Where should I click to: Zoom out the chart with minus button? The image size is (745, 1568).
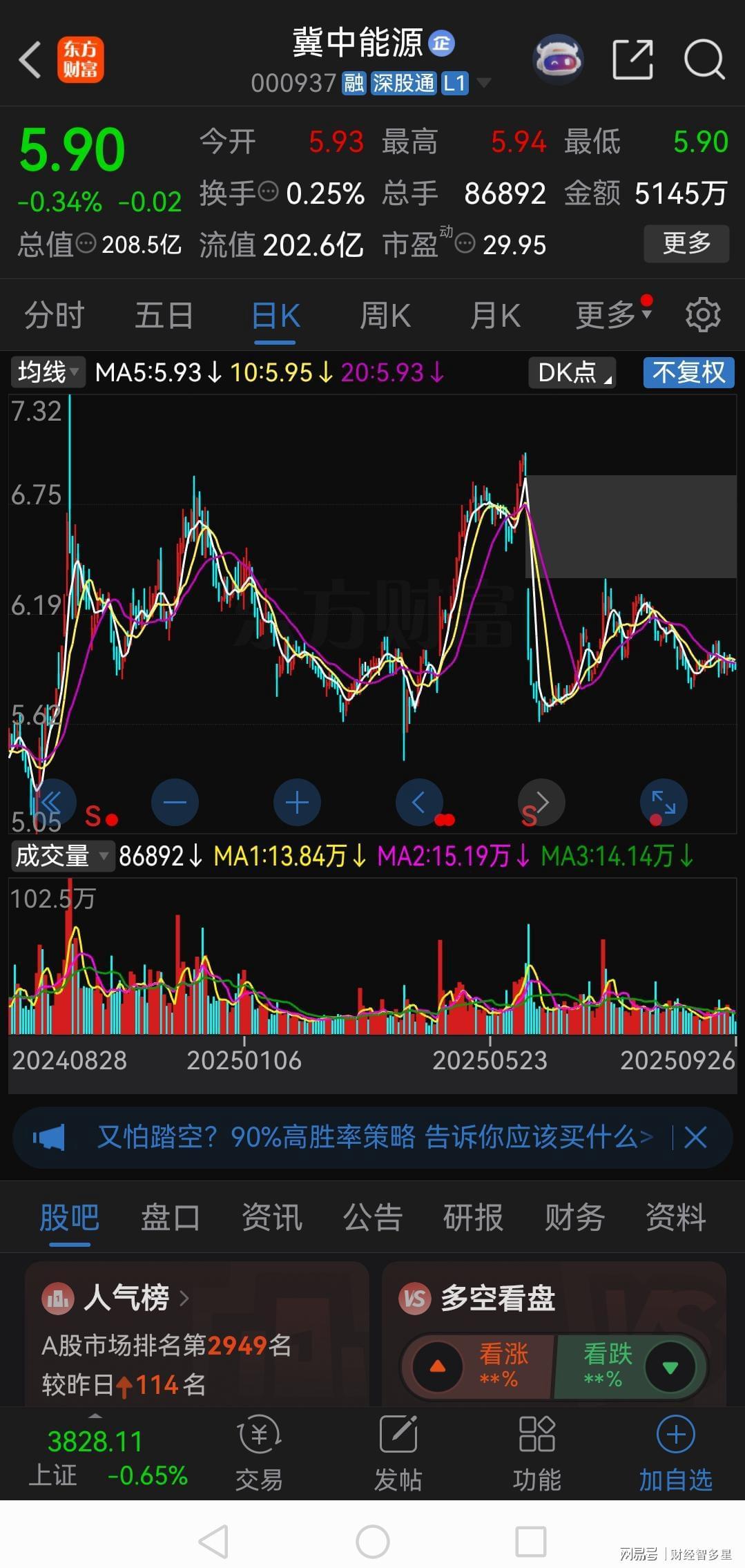[x=175, y=803]
